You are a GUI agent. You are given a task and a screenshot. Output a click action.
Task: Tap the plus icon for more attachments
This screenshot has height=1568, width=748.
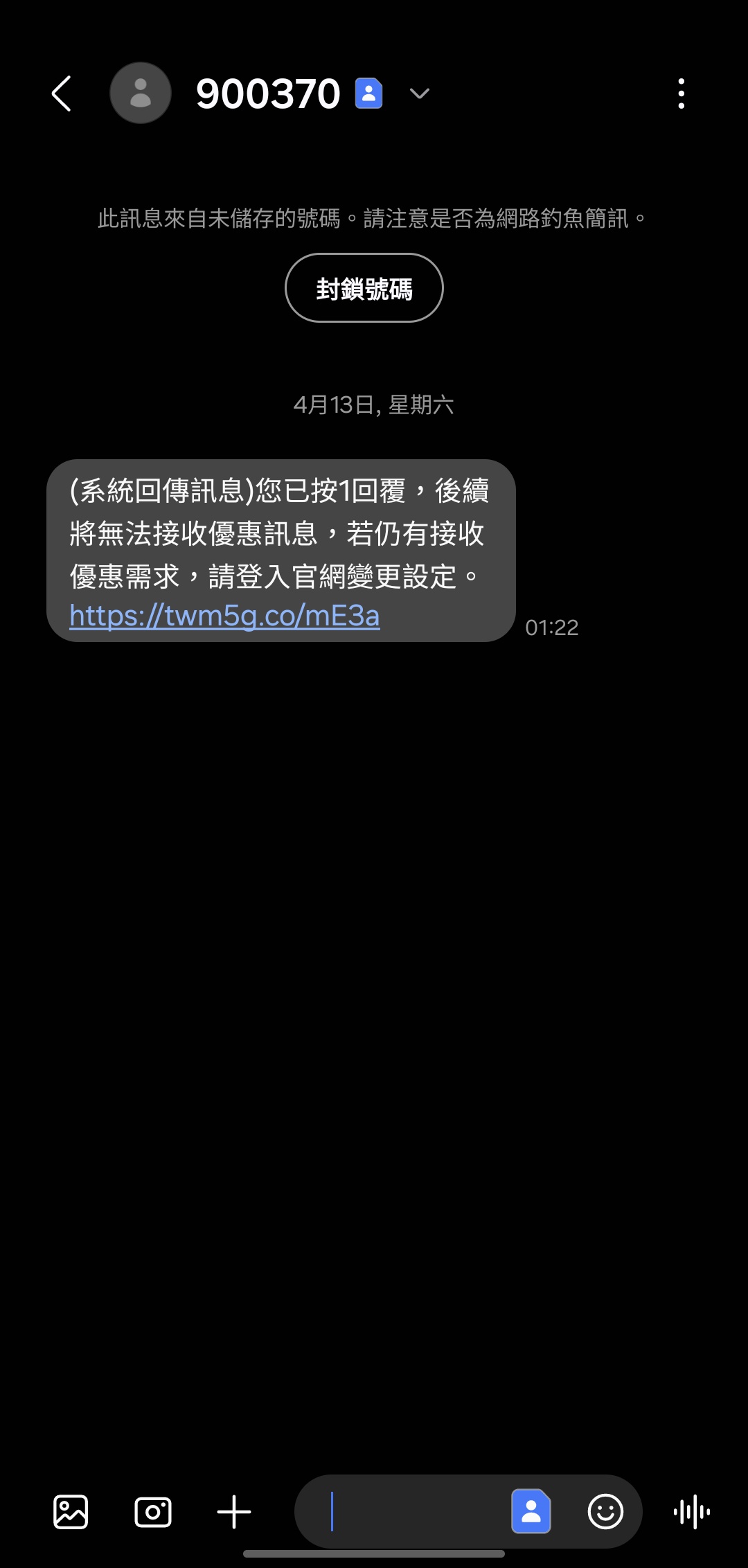[234, 1511]
